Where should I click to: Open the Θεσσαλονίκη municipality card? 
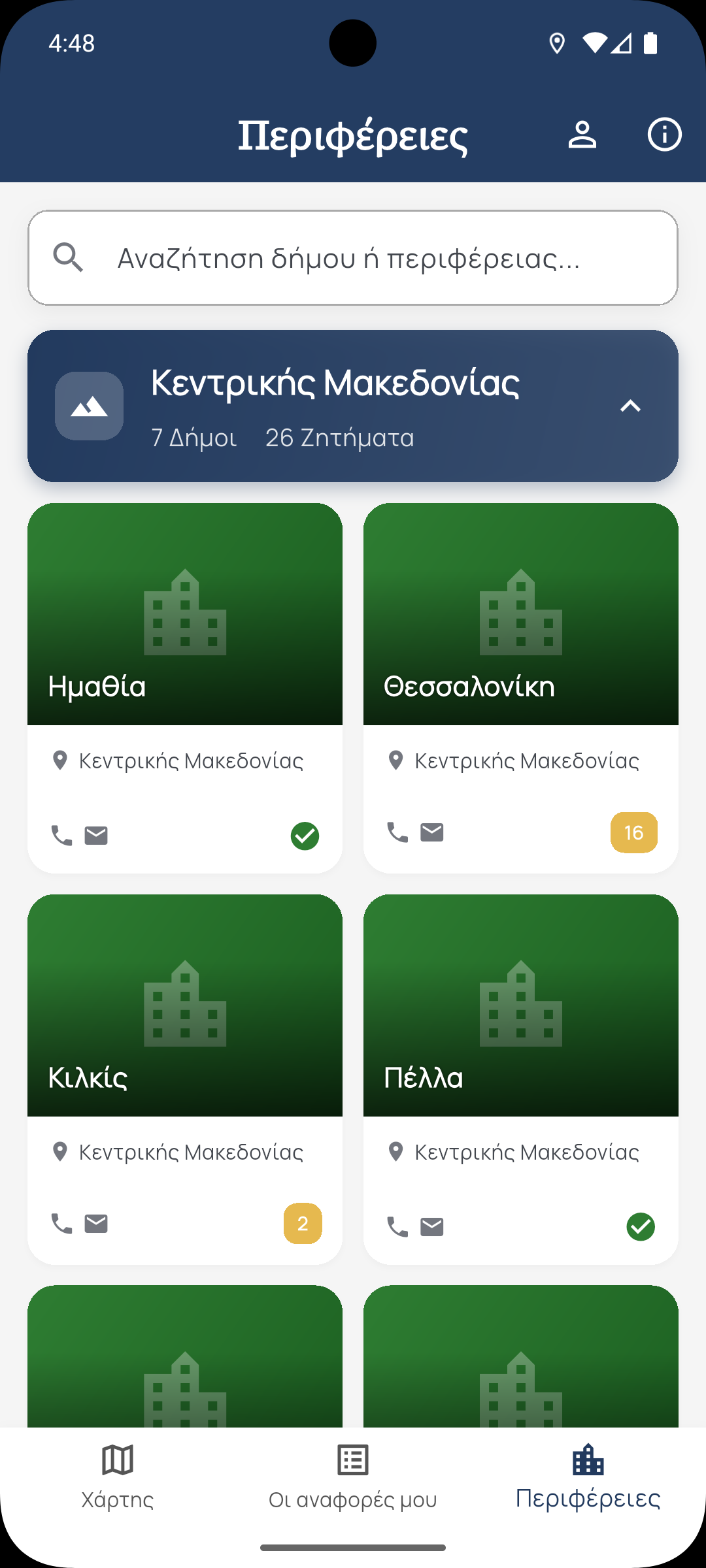[x=520, y=614]
